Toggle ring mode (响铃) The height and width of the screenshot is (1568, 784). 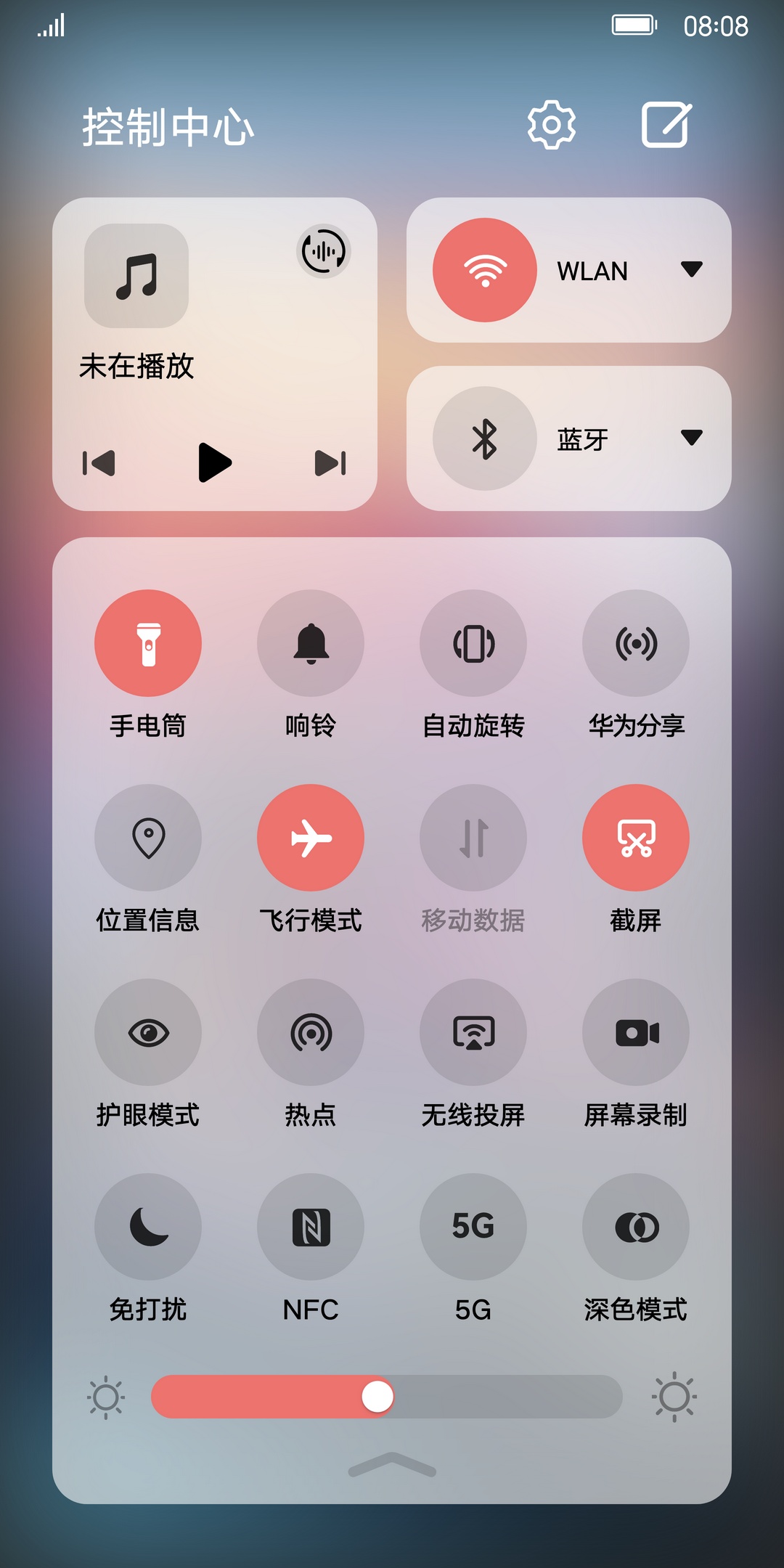coord(311,643)
